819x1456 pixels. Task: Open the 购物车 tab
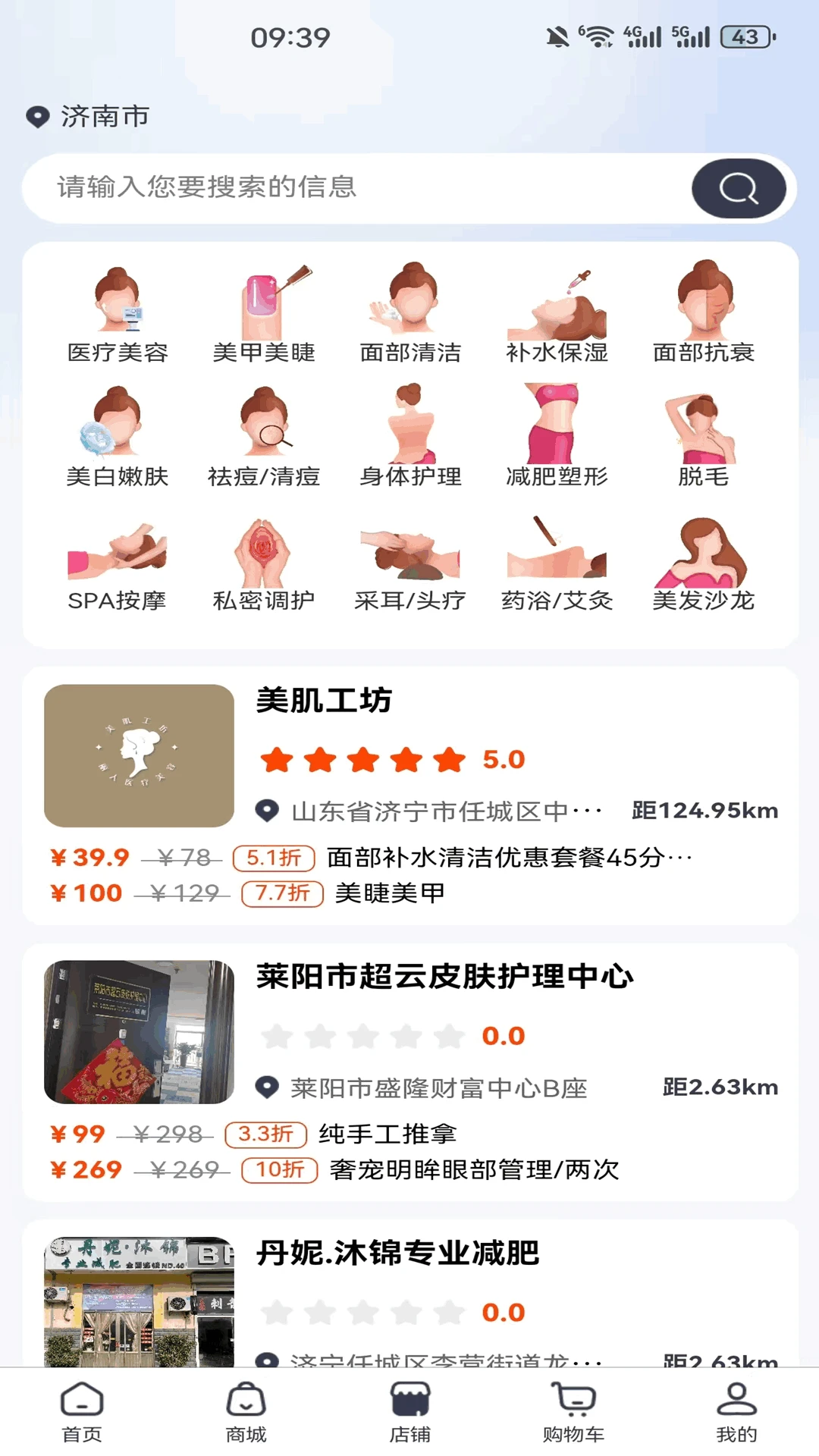573,1411
